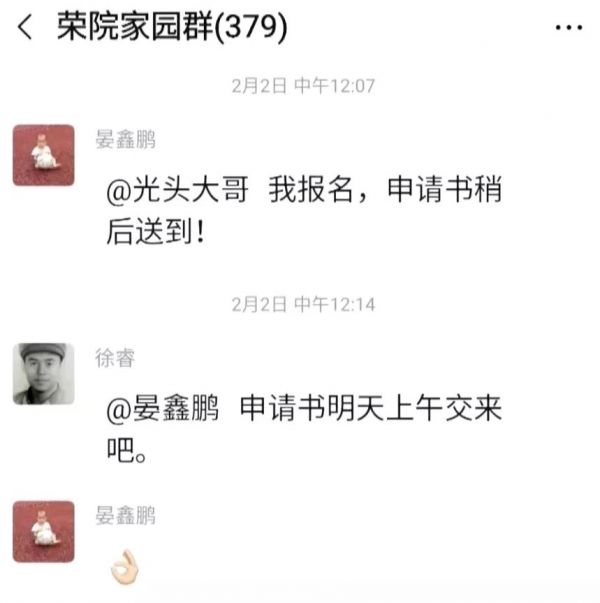Viewport: 600px width, 603px height.
Task: Go back from 荣院家园群 chat
Action: tap(25, 27)
